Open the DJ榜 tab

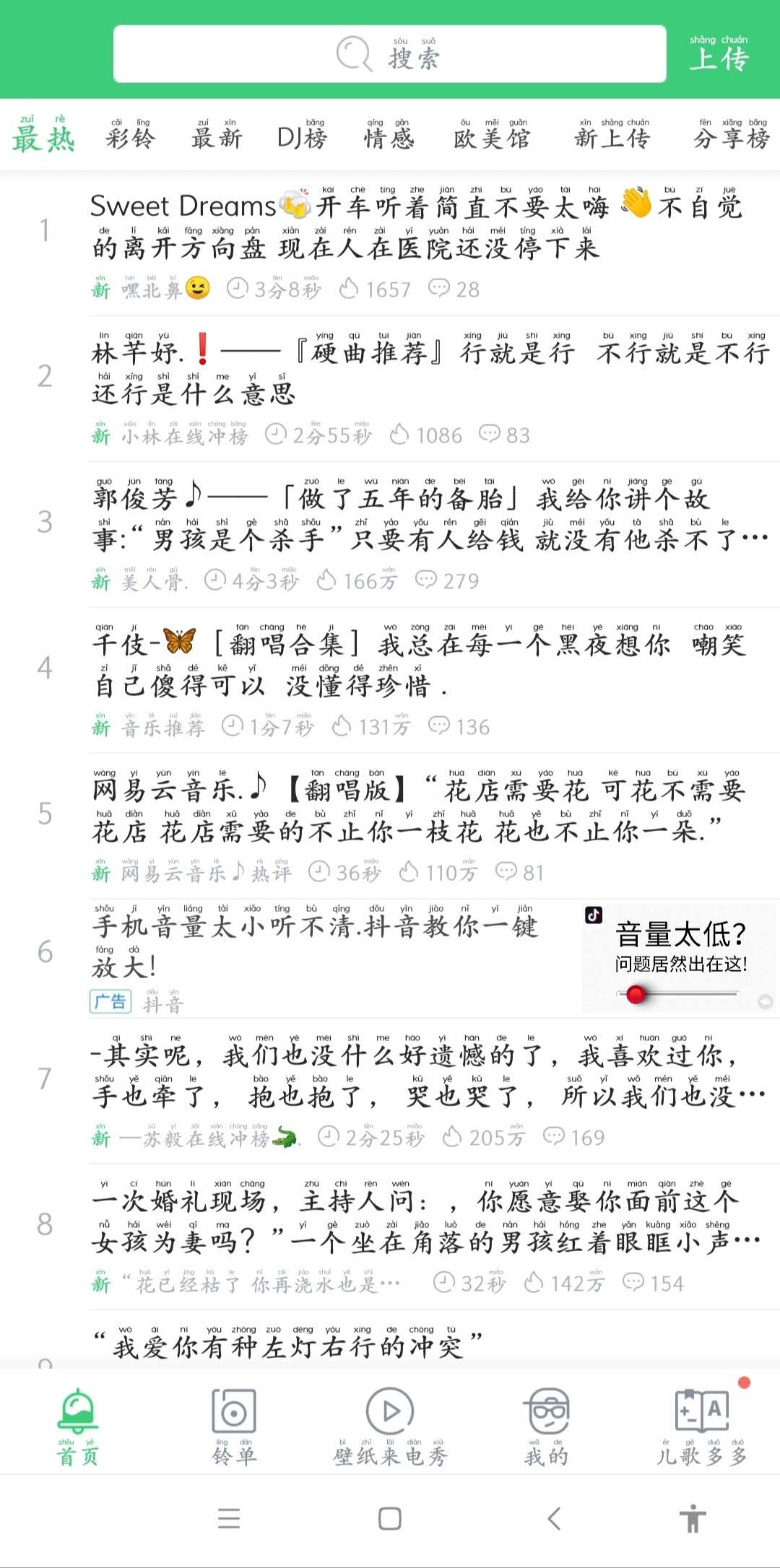pyautogui.click(x=302, y=135)
